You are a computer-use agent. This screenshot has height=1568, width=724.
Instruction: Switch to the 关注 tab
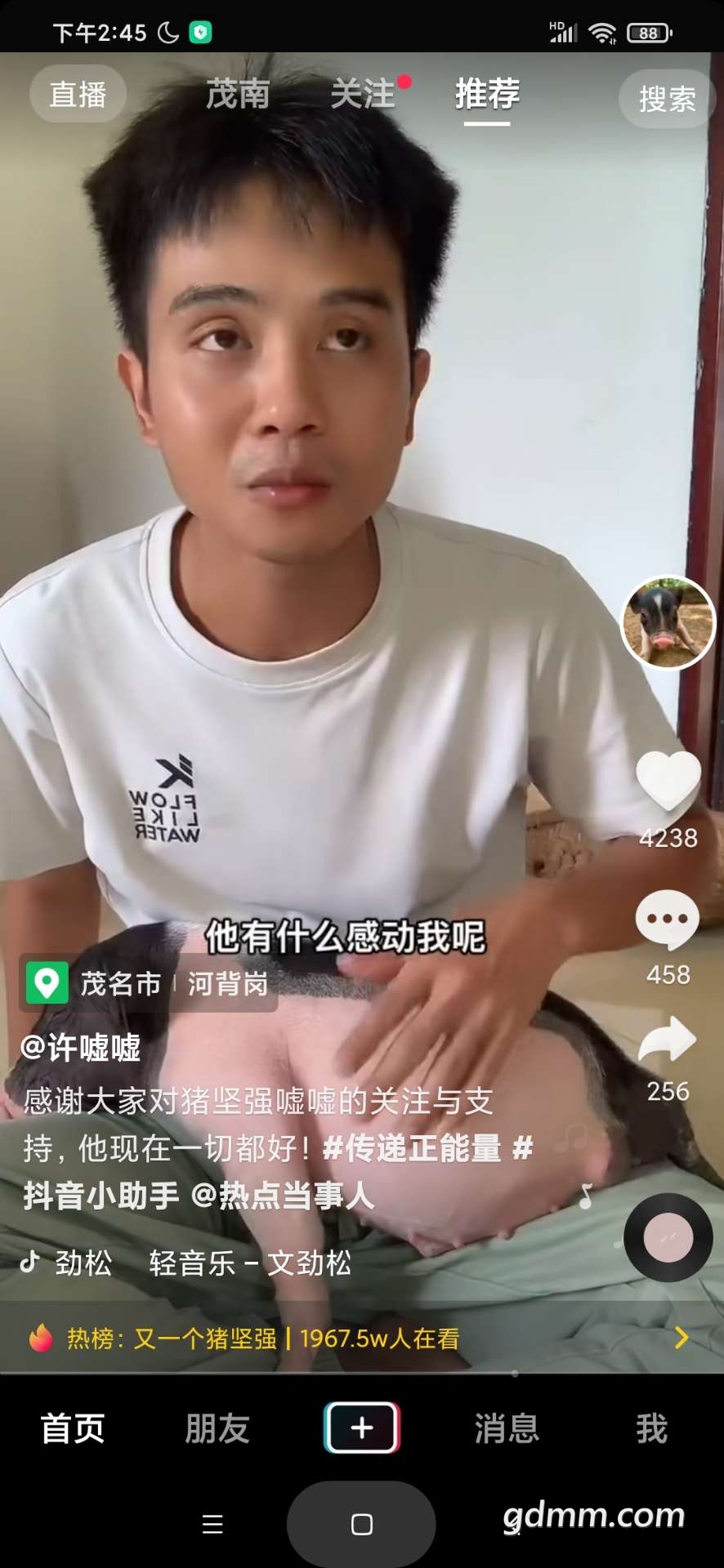tap(362, 95)
